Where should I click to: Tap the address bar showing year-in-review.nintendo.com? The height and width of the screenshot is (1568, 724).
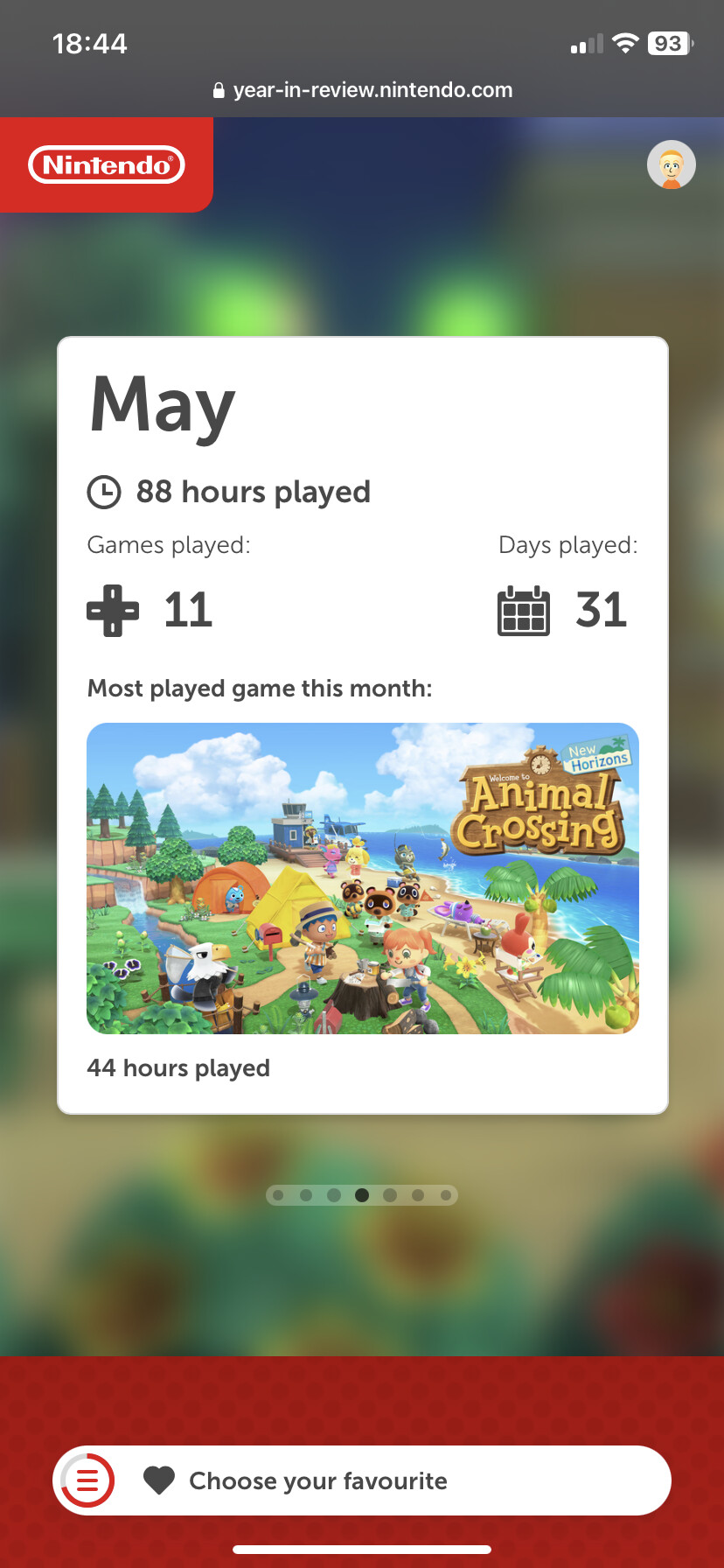click(362, 90)
